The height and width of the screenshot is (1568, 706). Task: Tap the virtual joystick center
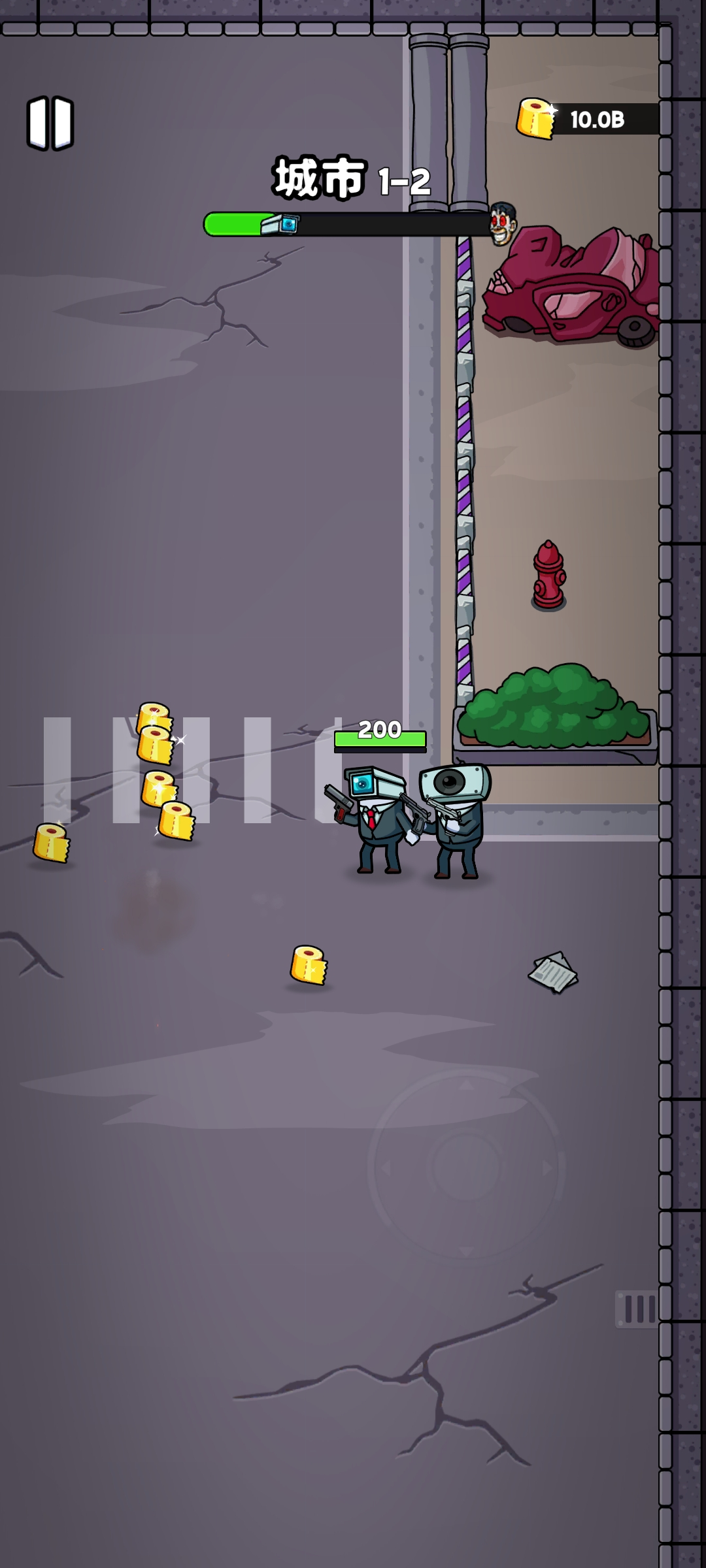[466, 1167]
